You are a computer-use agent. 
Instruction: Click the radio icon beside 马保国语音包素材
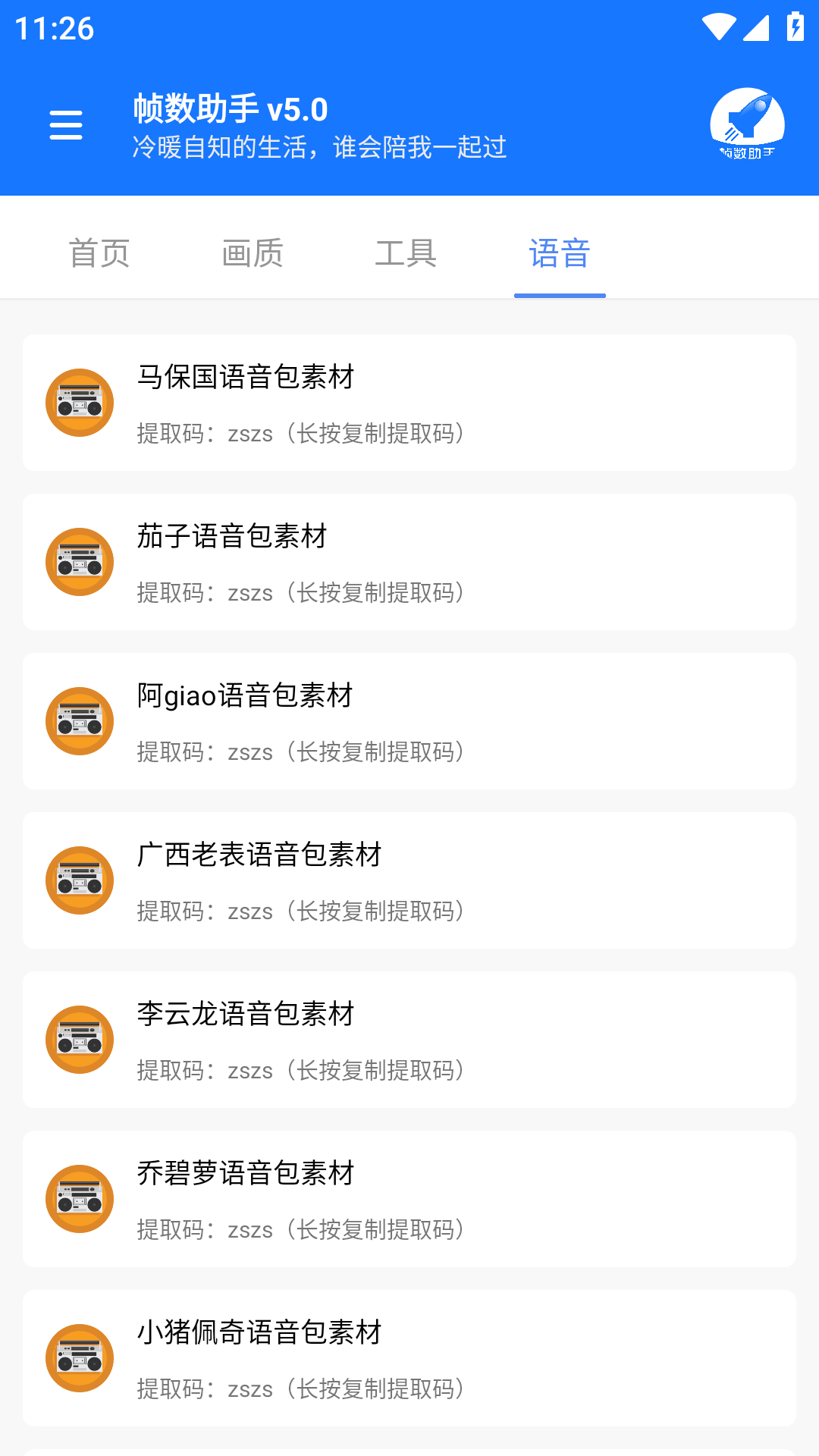[79, 403]
